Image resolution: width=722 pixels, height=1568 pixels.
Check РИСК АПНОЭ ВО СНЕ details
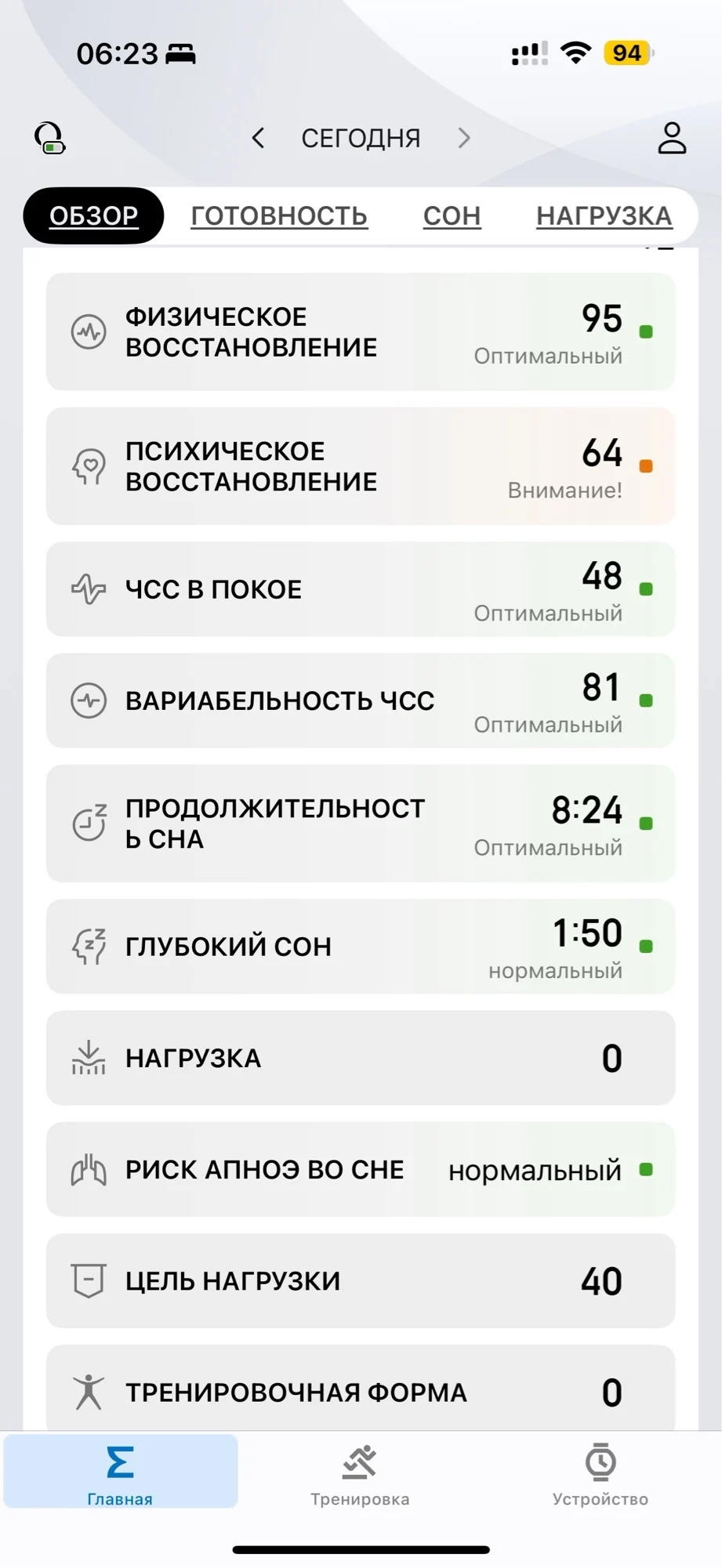click(x=360, y=1170)
